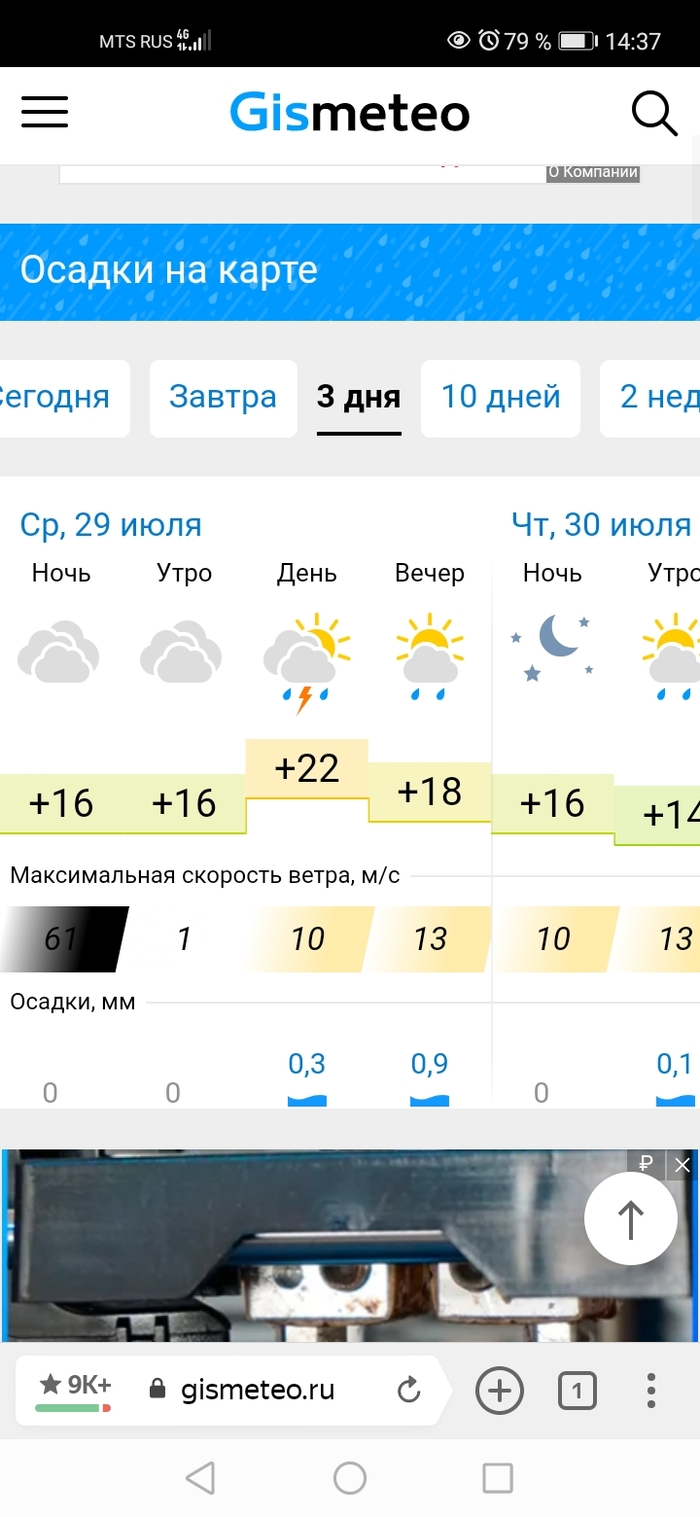Tap the gismeteo.ru address bar
700x1517 pixels.
[258, 1389]
